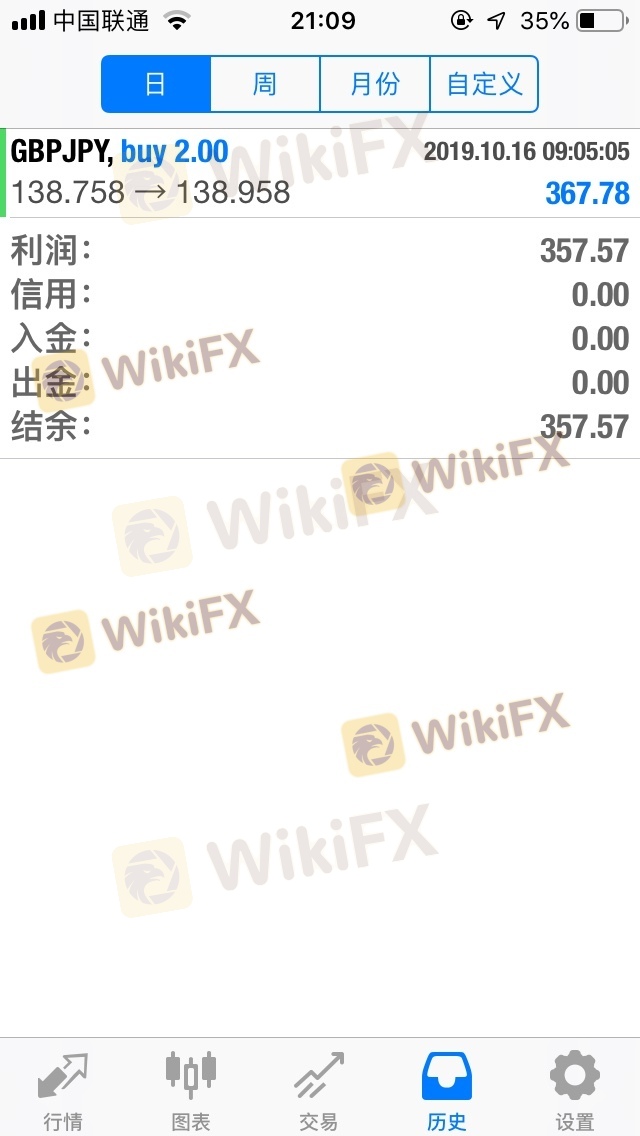The height and width of the screenshot is (1136, 640).
Task: Open the 历史 history tab
Action: click(447, 1090)
